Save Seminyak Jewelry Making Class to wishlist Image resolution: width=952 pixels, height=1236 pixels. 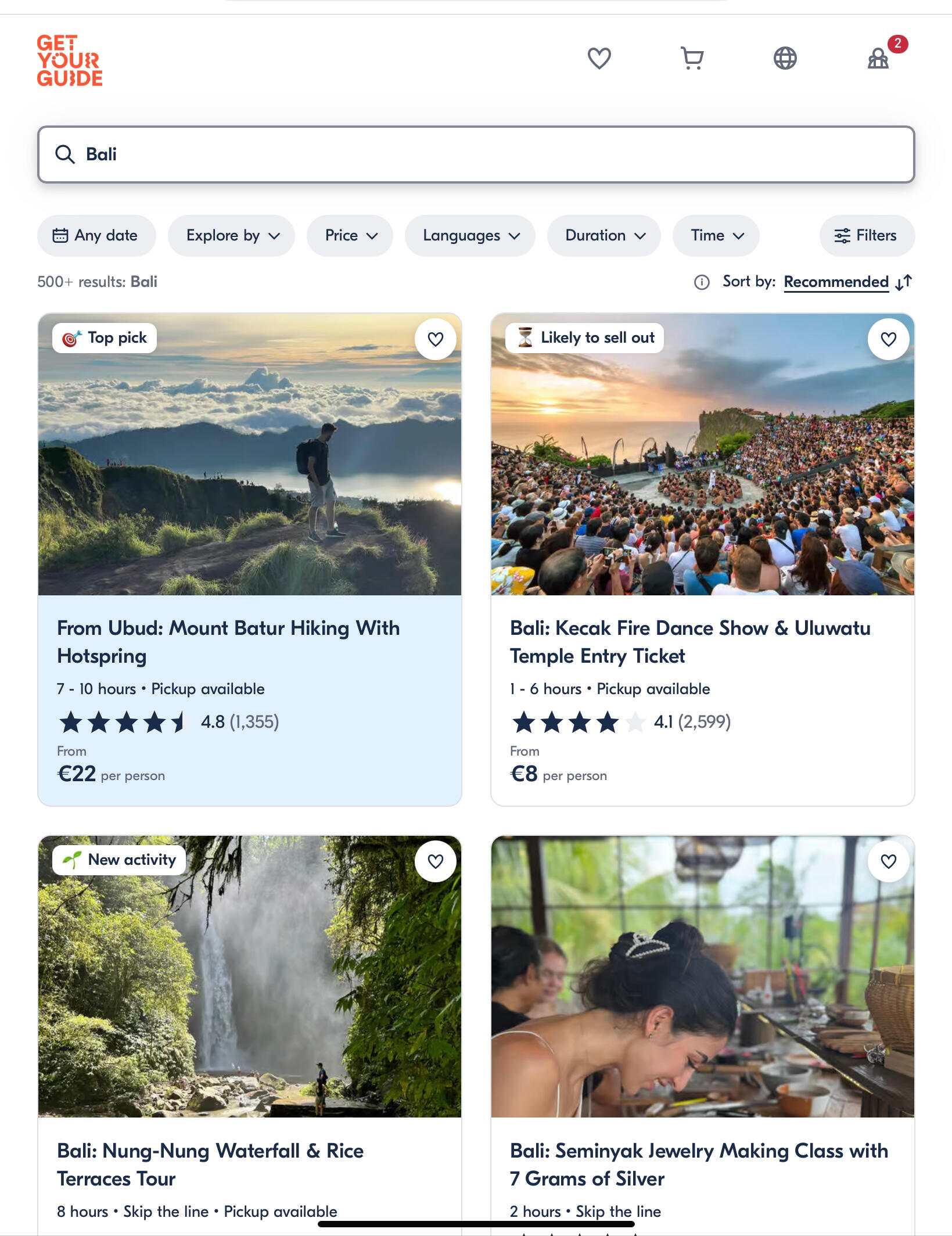pyautogui.click(x=888, y=861)
